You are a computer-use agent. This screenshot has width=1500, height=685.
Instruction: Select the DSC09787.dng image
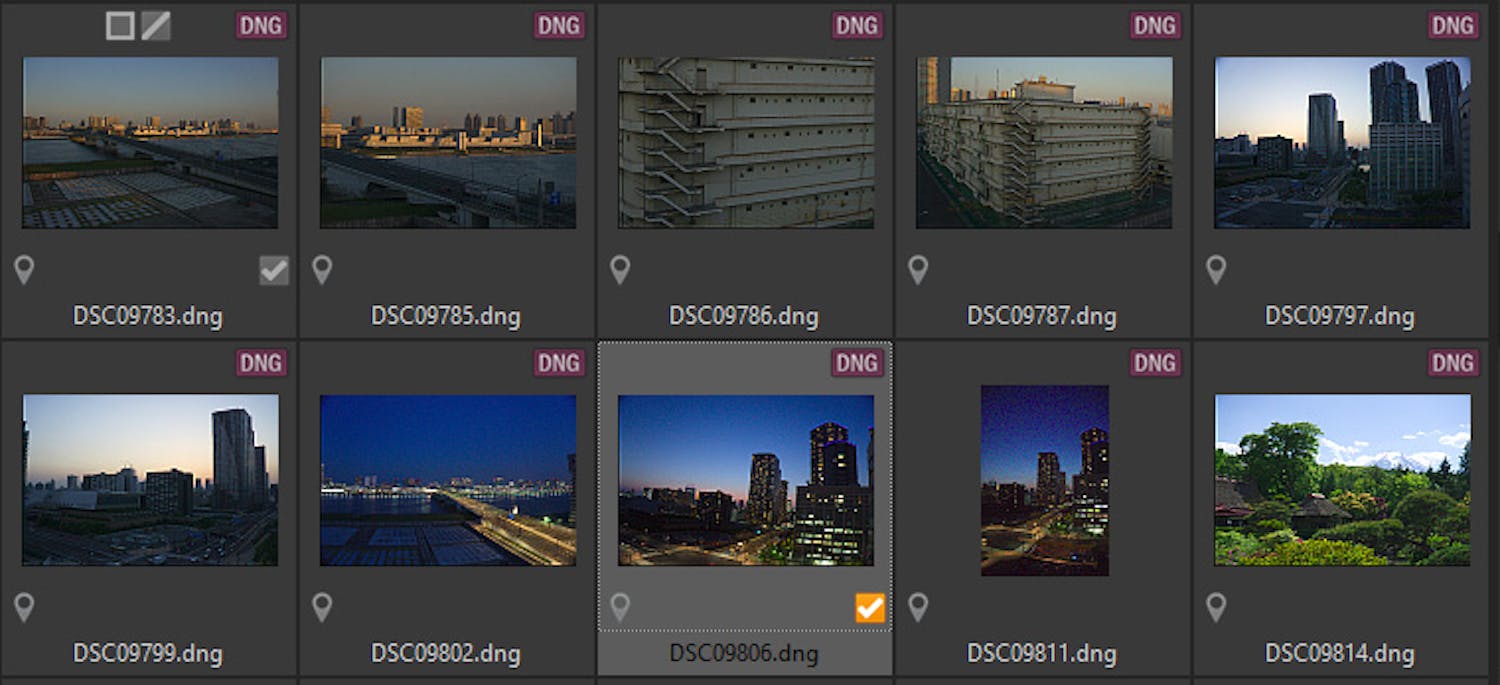(1044, 142)
